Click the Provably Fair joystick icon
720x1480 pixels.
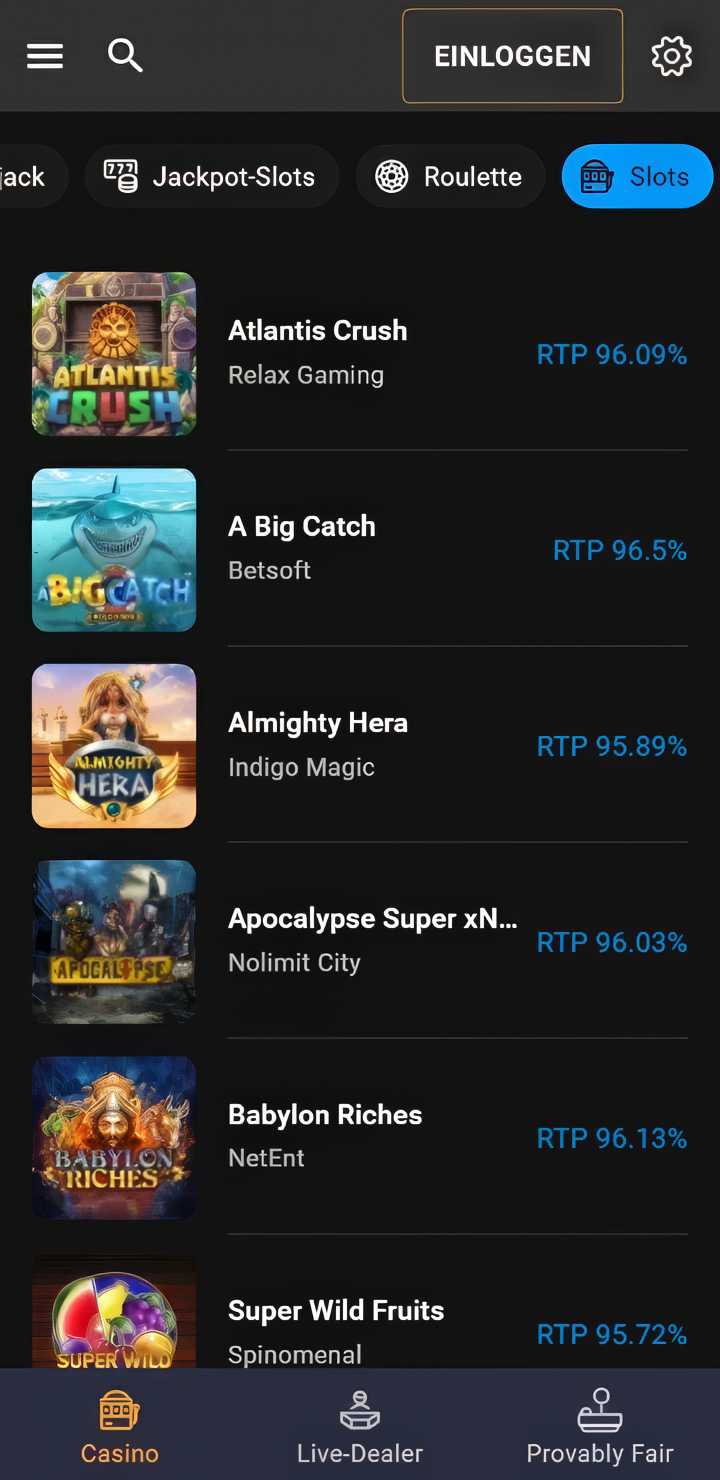pyautogui.click(x=599, y=1410)
